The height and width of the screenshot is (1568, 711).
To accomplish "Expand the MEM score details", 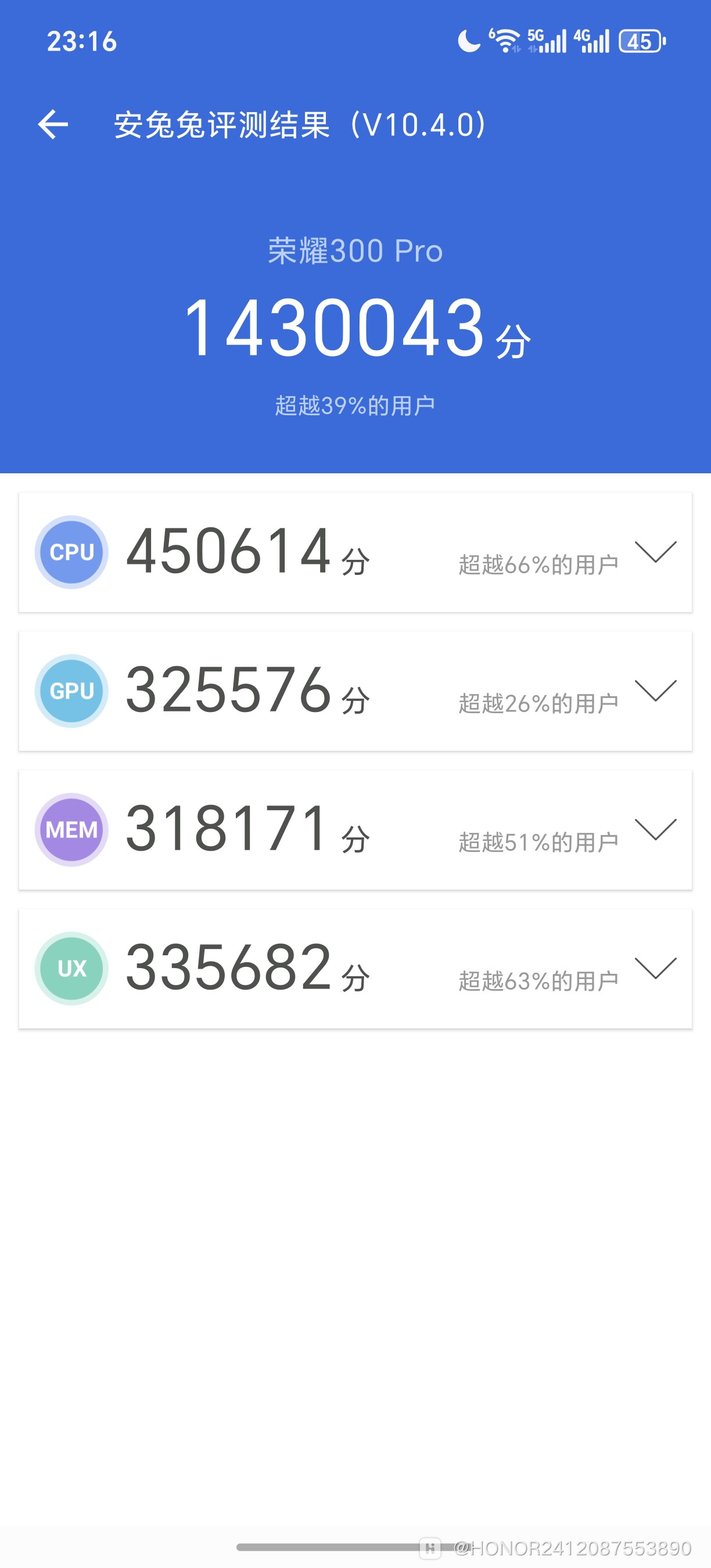I will point(656,832).
